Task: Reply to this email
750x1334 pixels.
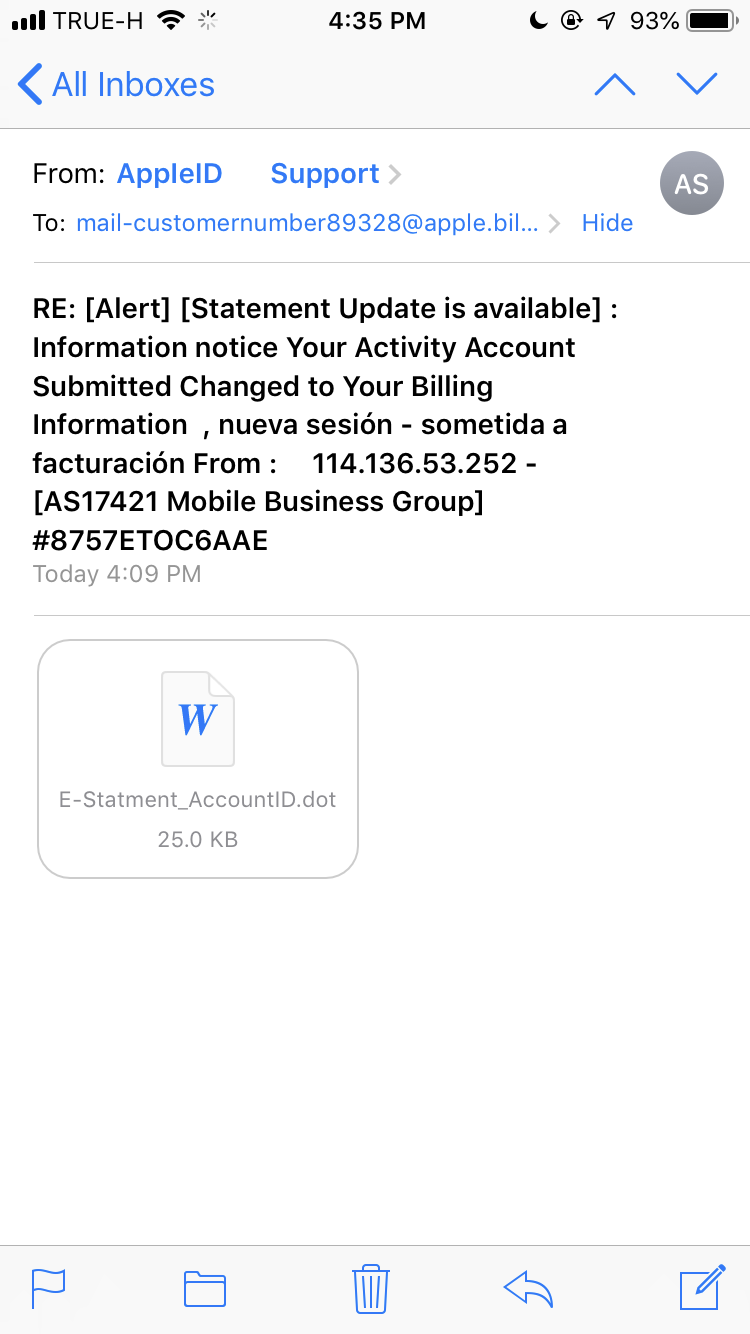Action: [529, 1288]
